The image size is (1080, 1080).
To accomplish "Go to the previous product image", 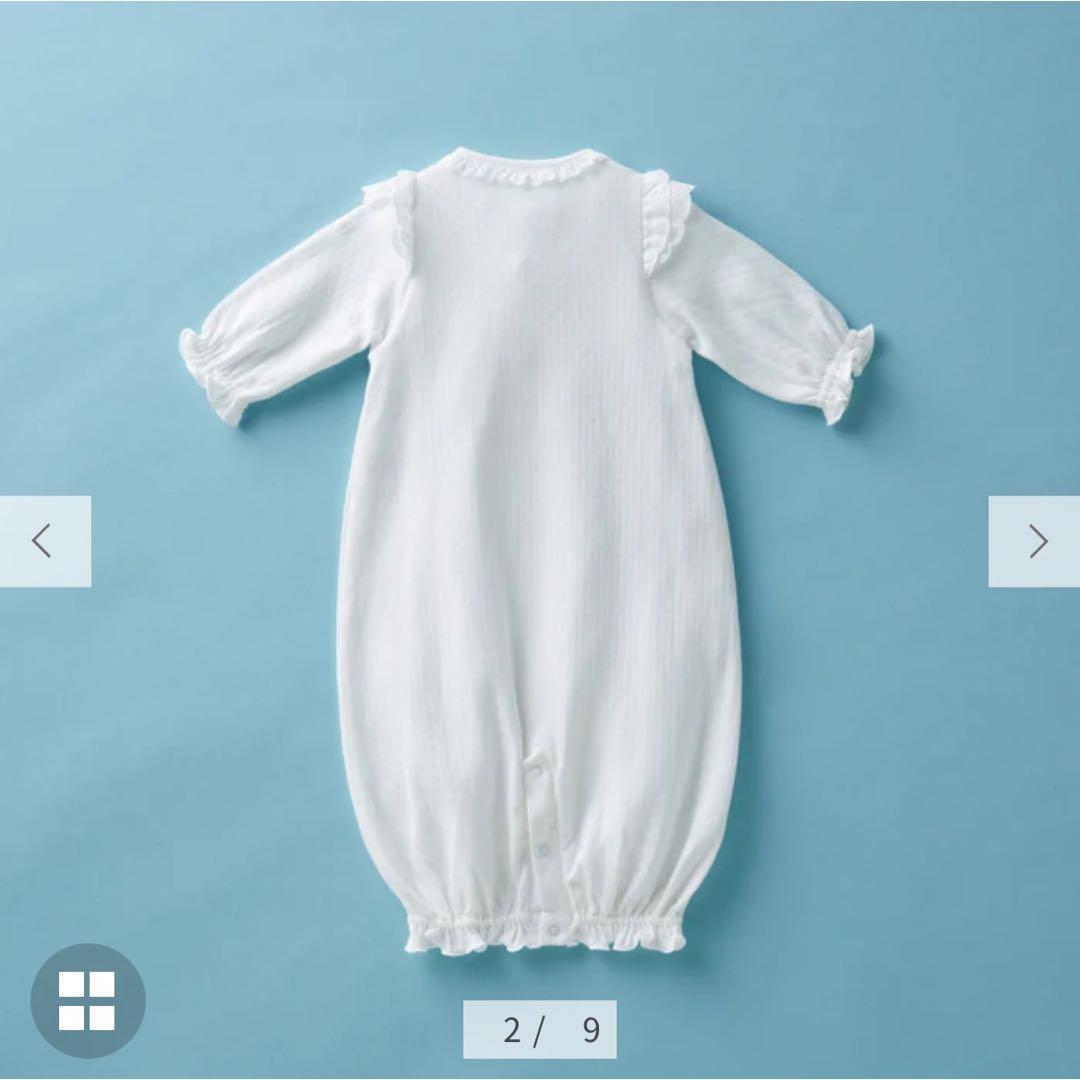I will [44, 541].
